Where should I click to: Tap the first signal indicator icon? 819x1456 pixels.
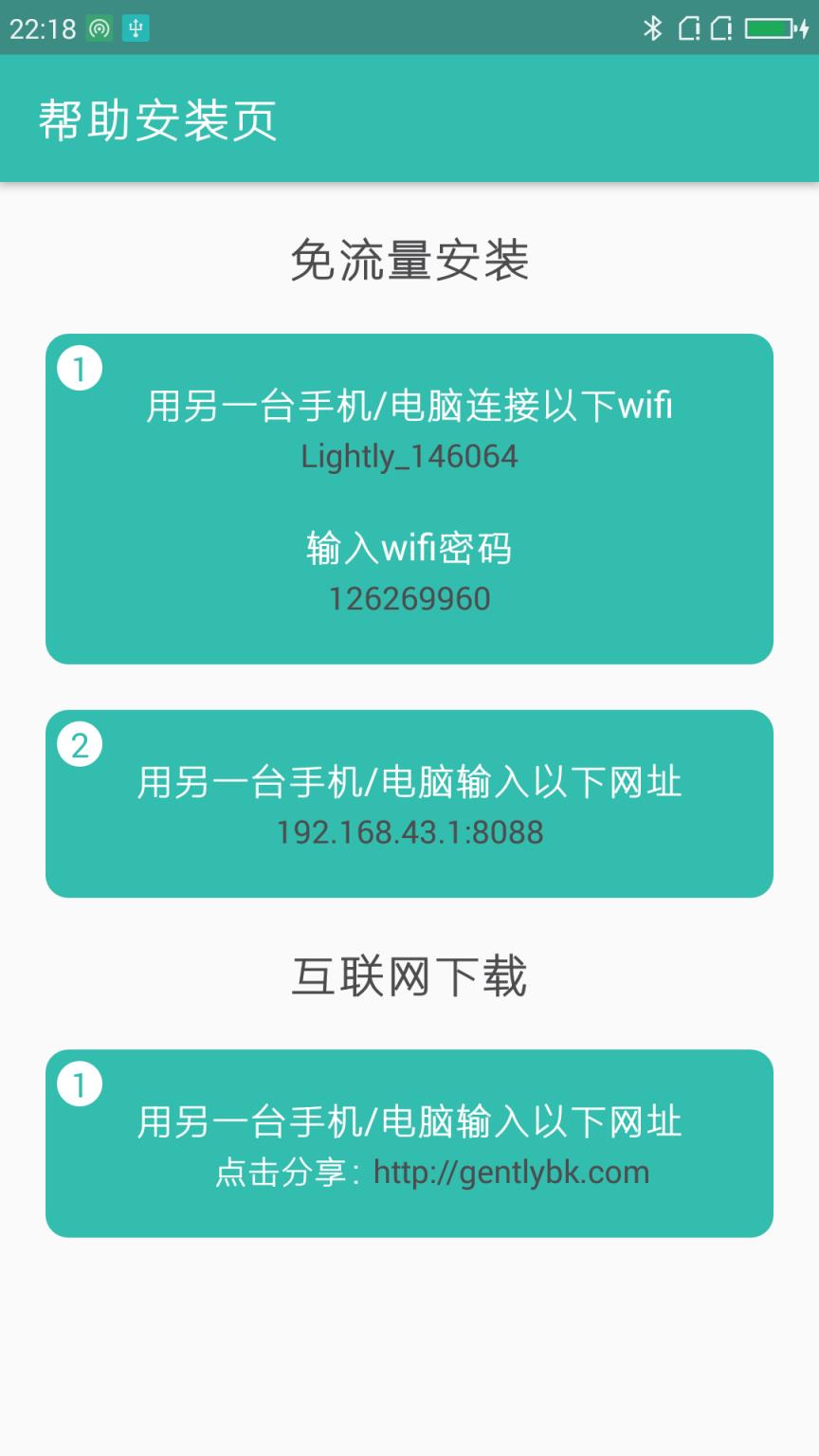point(686,29)
